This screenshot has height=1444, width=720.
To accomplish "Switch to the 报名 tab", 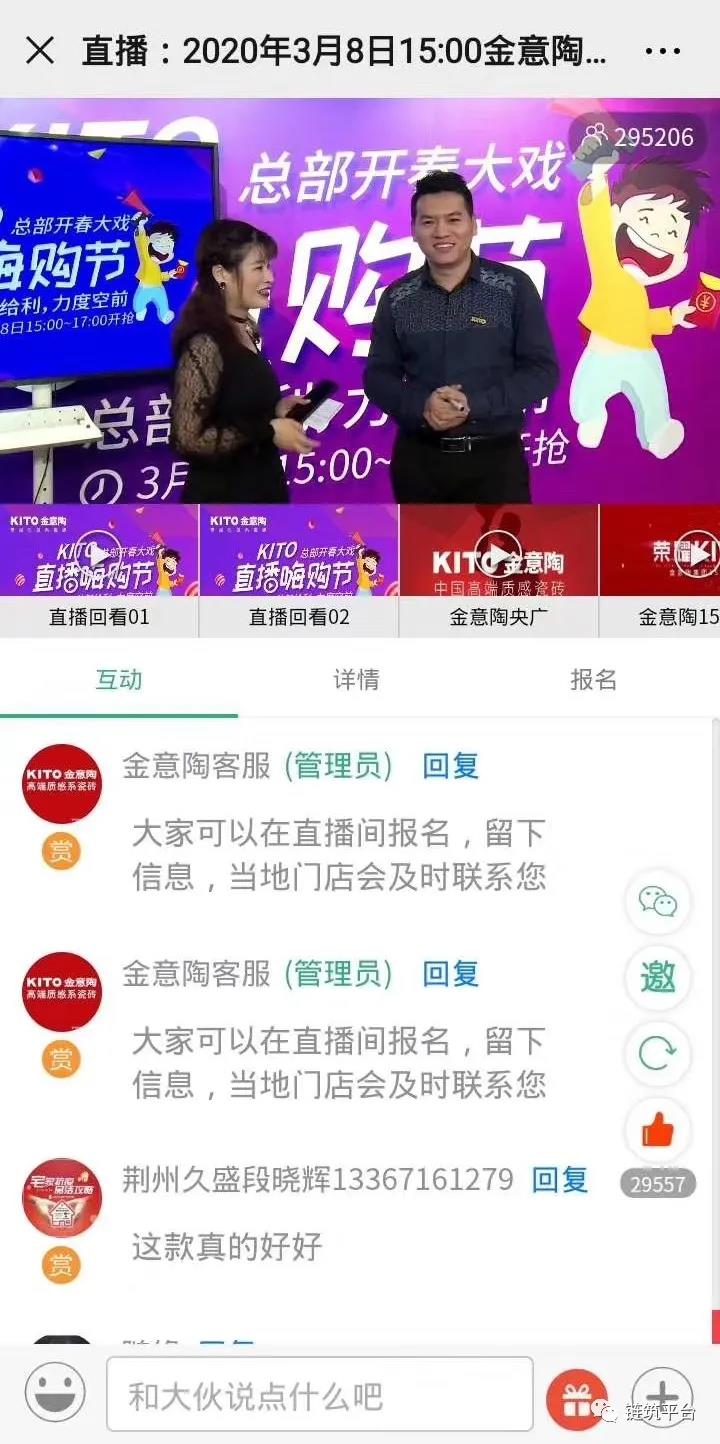I will (x=593, y=680).
